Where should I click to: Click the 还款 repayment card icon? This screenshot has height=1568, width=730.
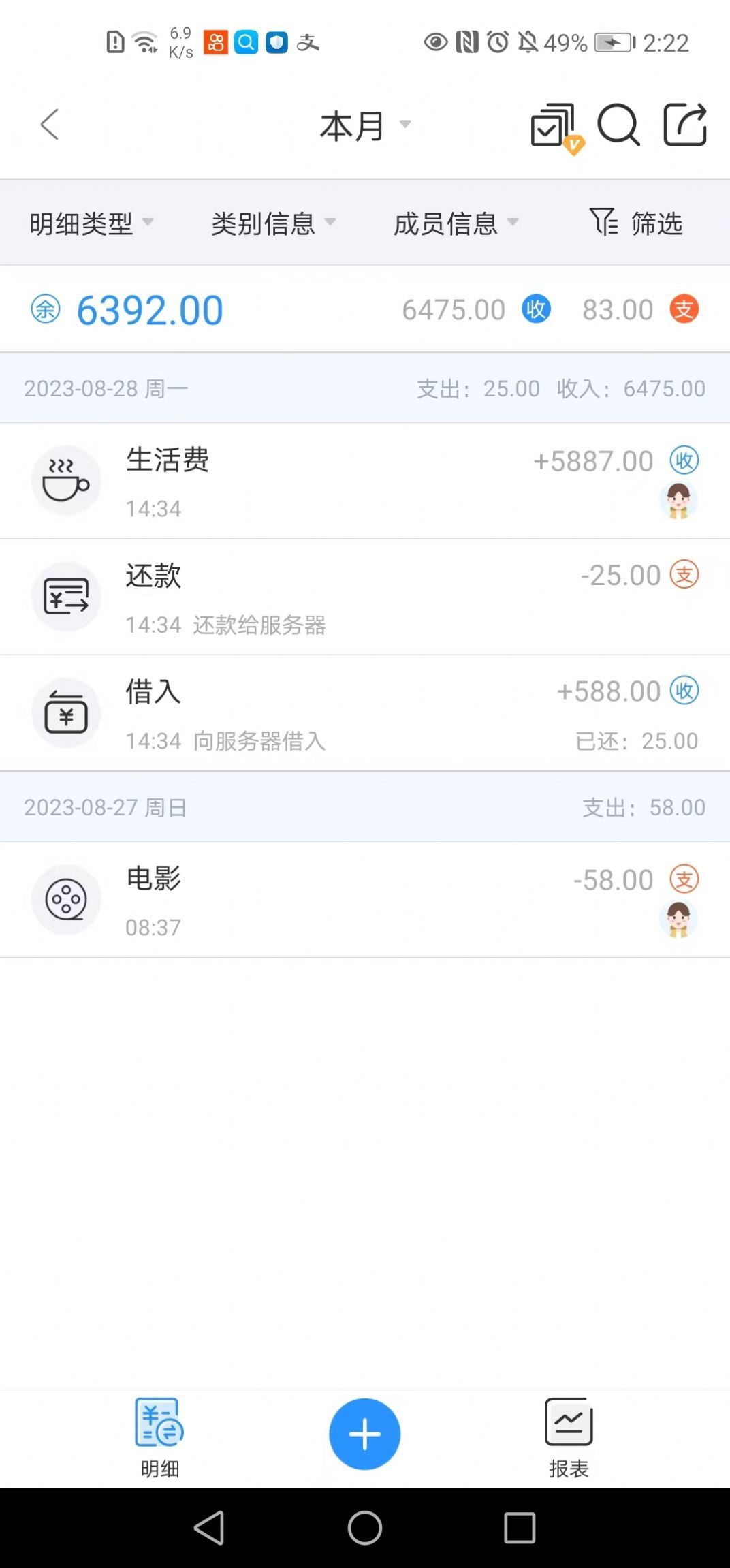pyautogui.click(x=66, y=596)
